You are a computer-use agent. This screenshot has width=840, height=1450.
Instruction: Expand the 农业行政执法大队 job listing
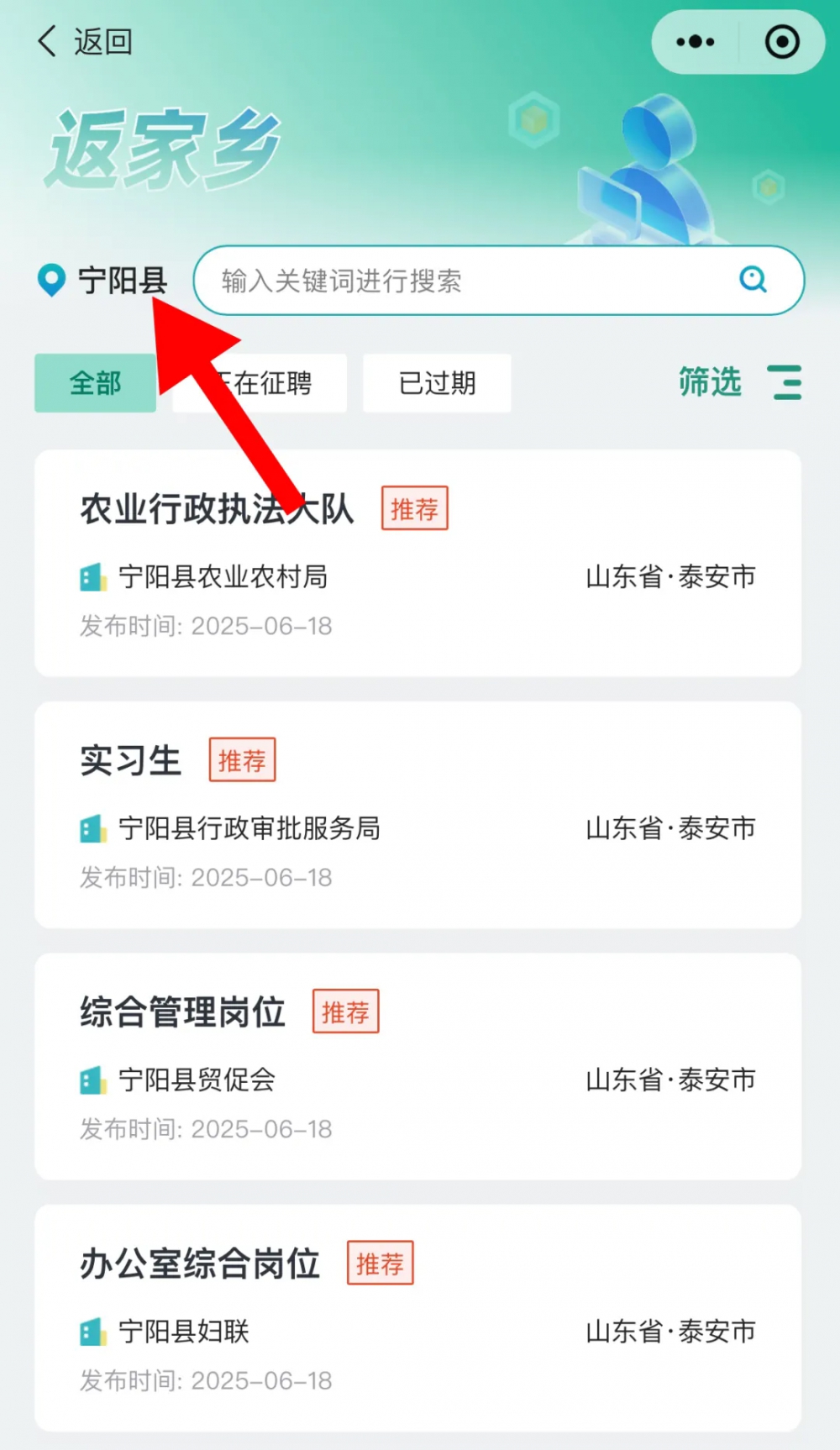click(217, 507)
